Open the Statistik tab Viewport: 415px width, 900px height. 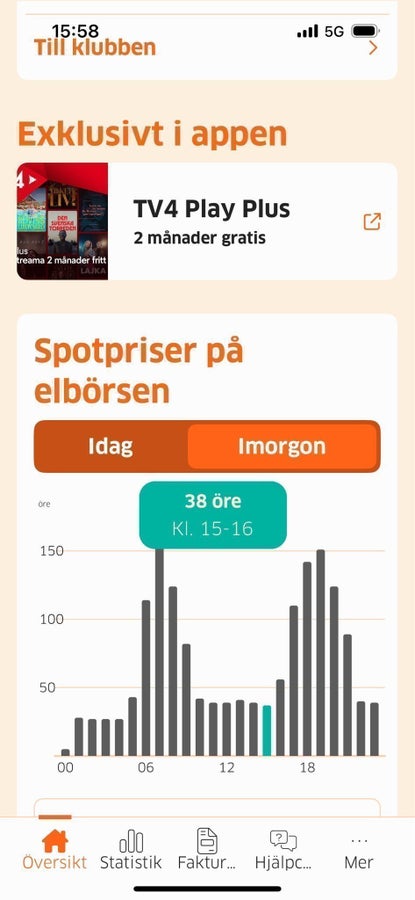tap(131, 849)
